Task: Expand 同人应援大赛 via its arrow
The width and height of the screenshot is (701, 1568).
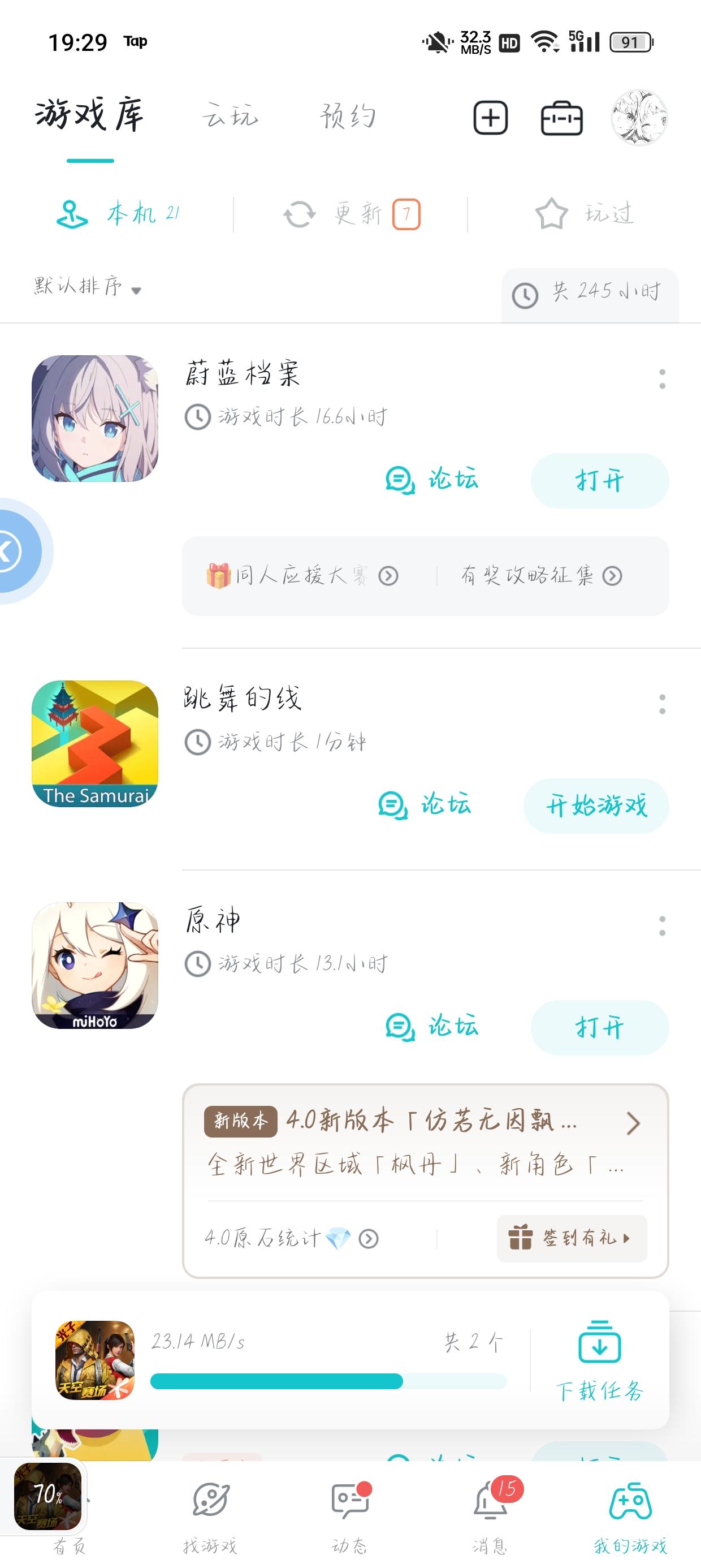Action: coord(388,576)
